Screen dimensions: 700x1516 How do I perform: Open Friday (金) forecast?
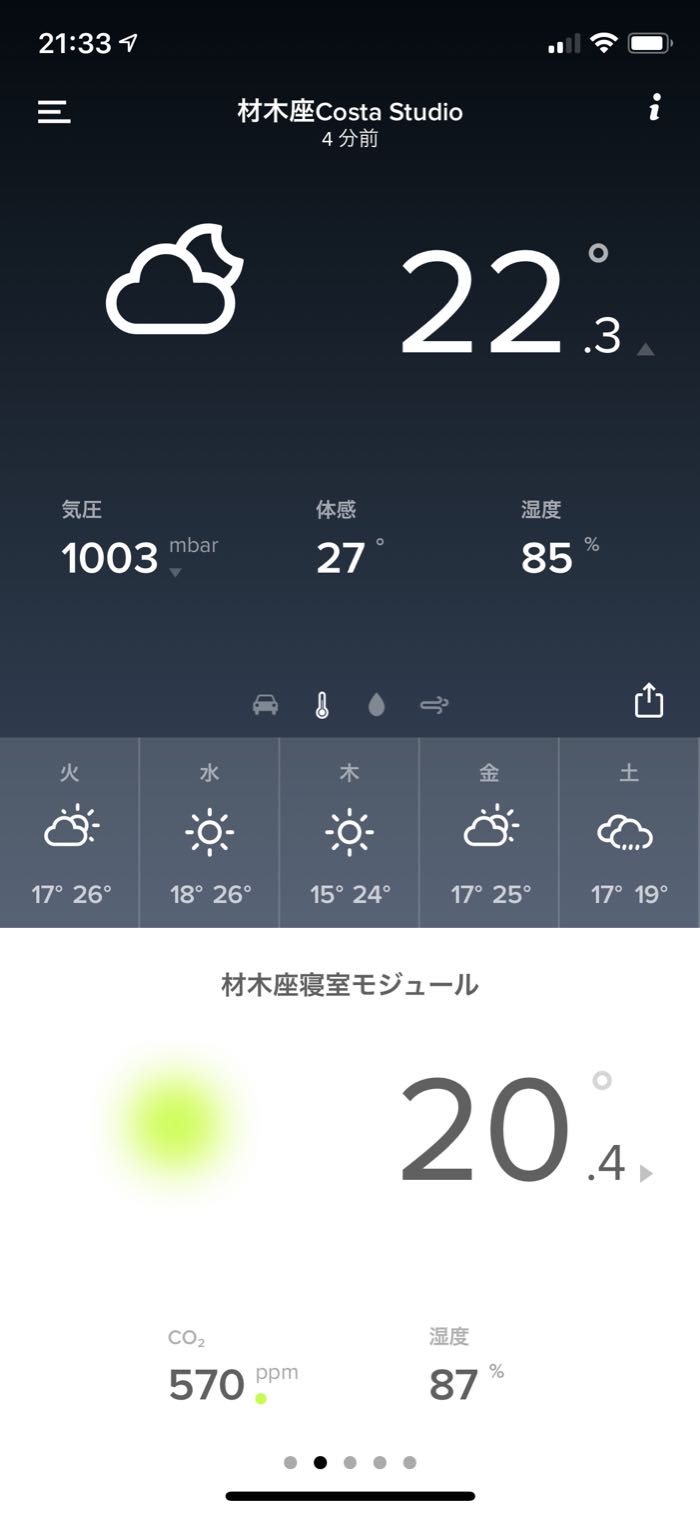point(490,832)
